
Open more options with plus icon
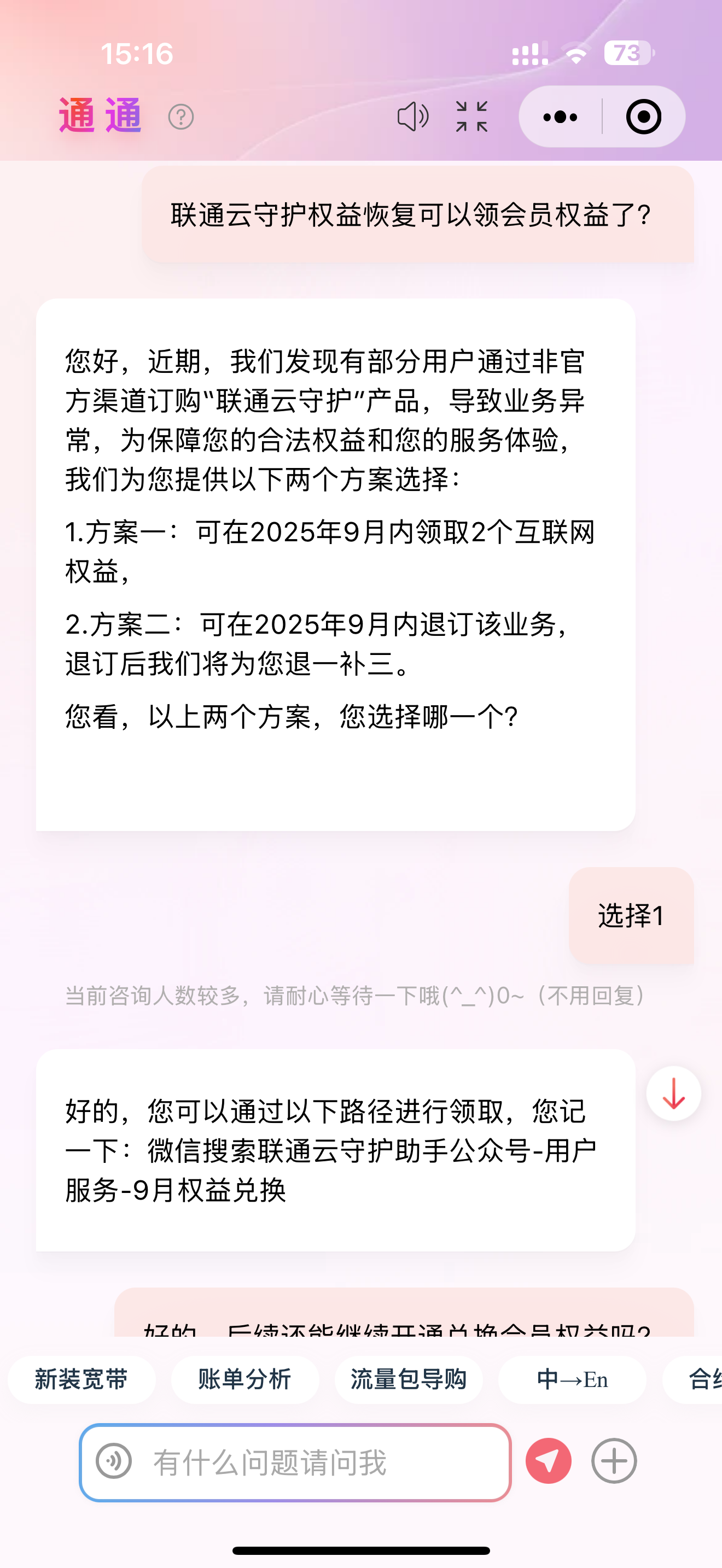point(614,1461)
